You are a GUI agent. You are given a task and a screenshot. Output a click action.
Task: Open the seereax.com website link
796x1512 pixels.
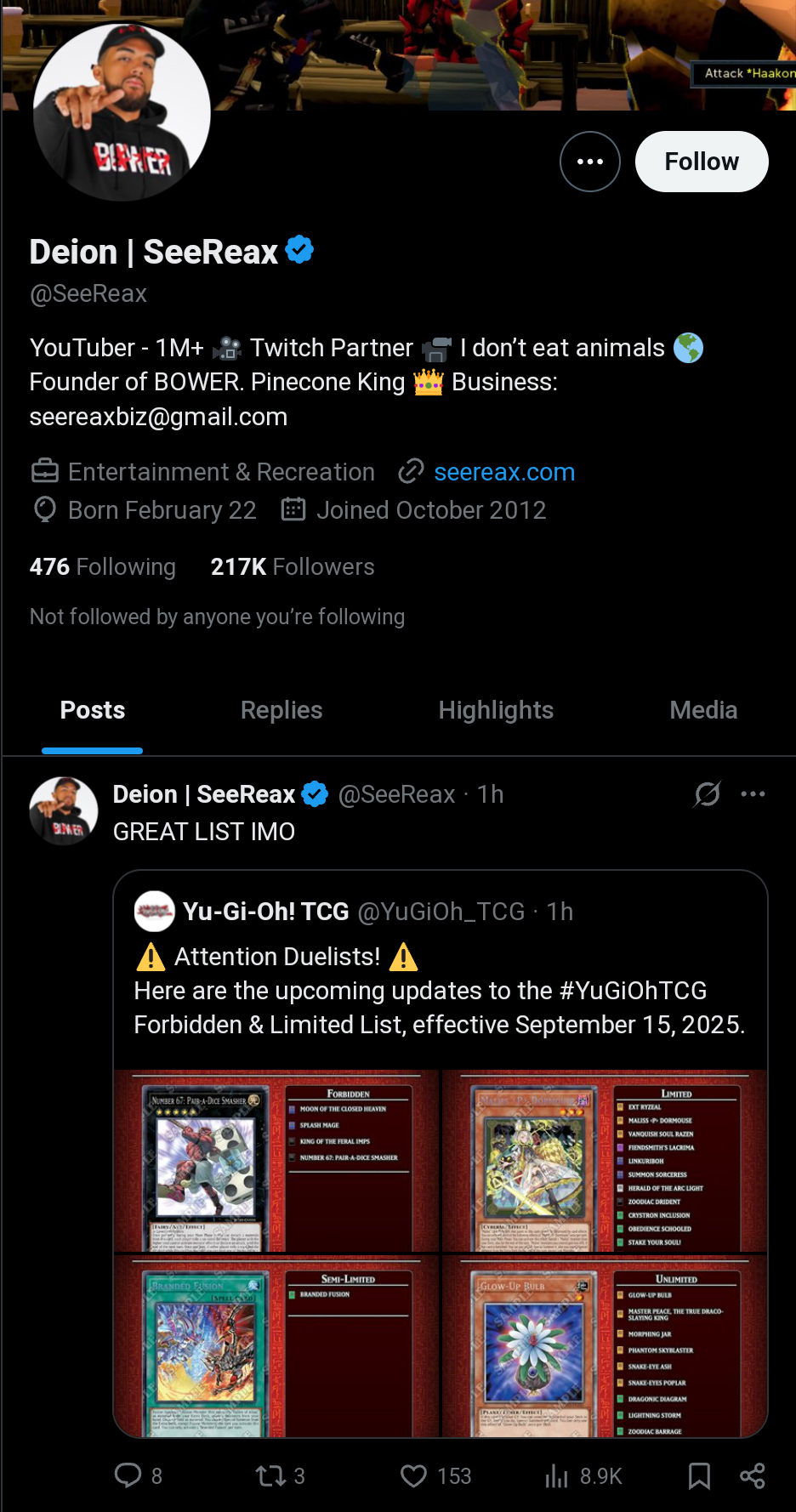[x=503, y=472]
